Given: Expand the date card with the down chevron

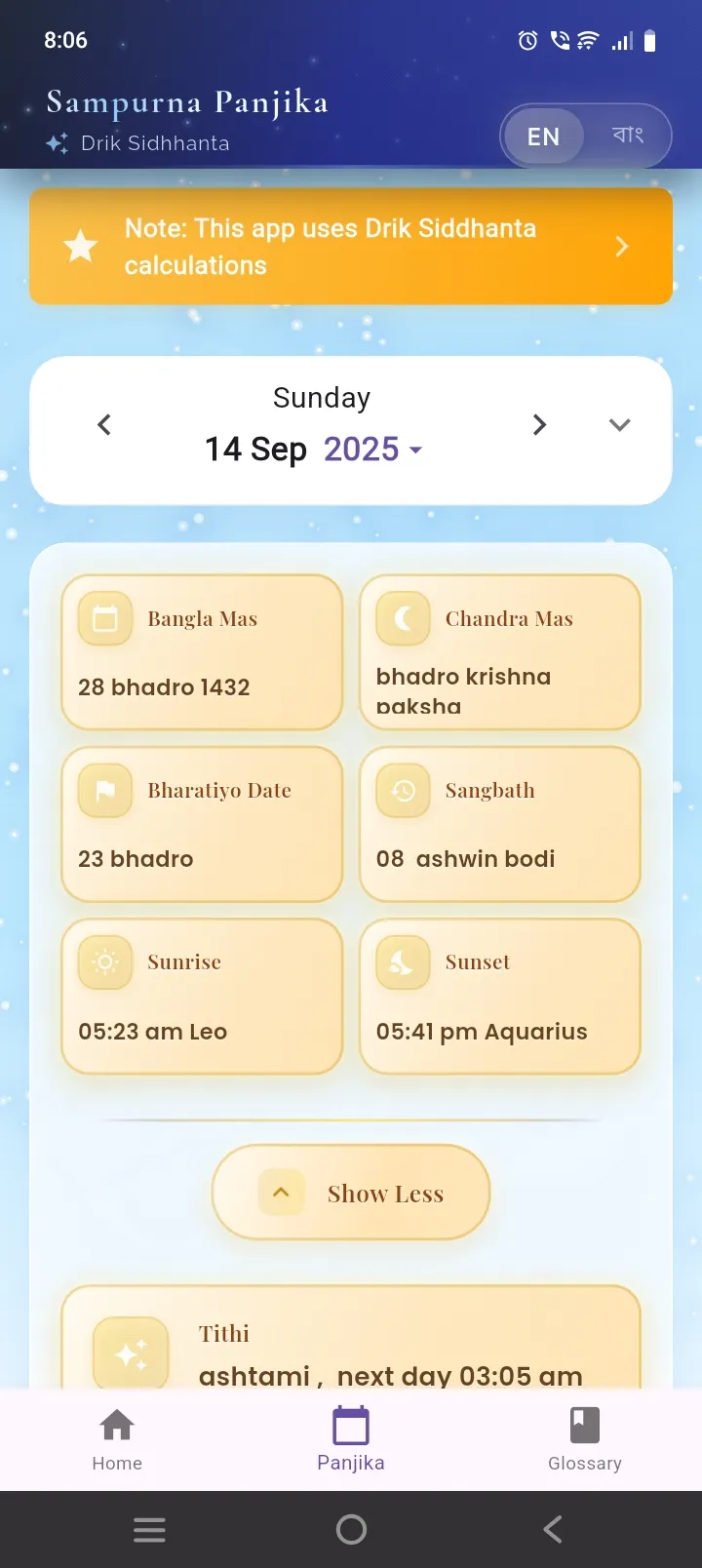Looking at the screenshot, I should [x=619, y=425].
